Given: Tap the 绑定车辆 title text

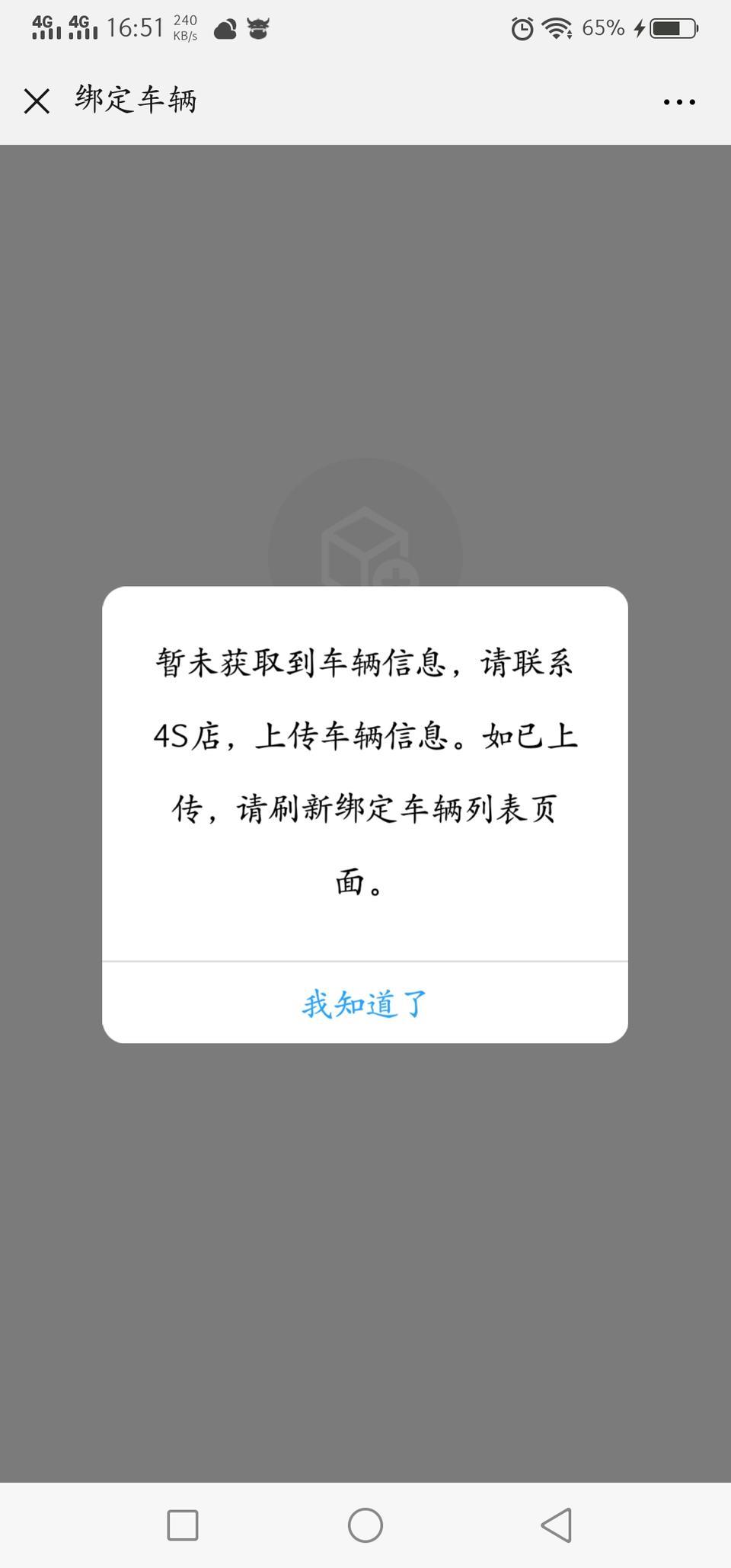Looking at the screenshot, I should coord(136,99).
